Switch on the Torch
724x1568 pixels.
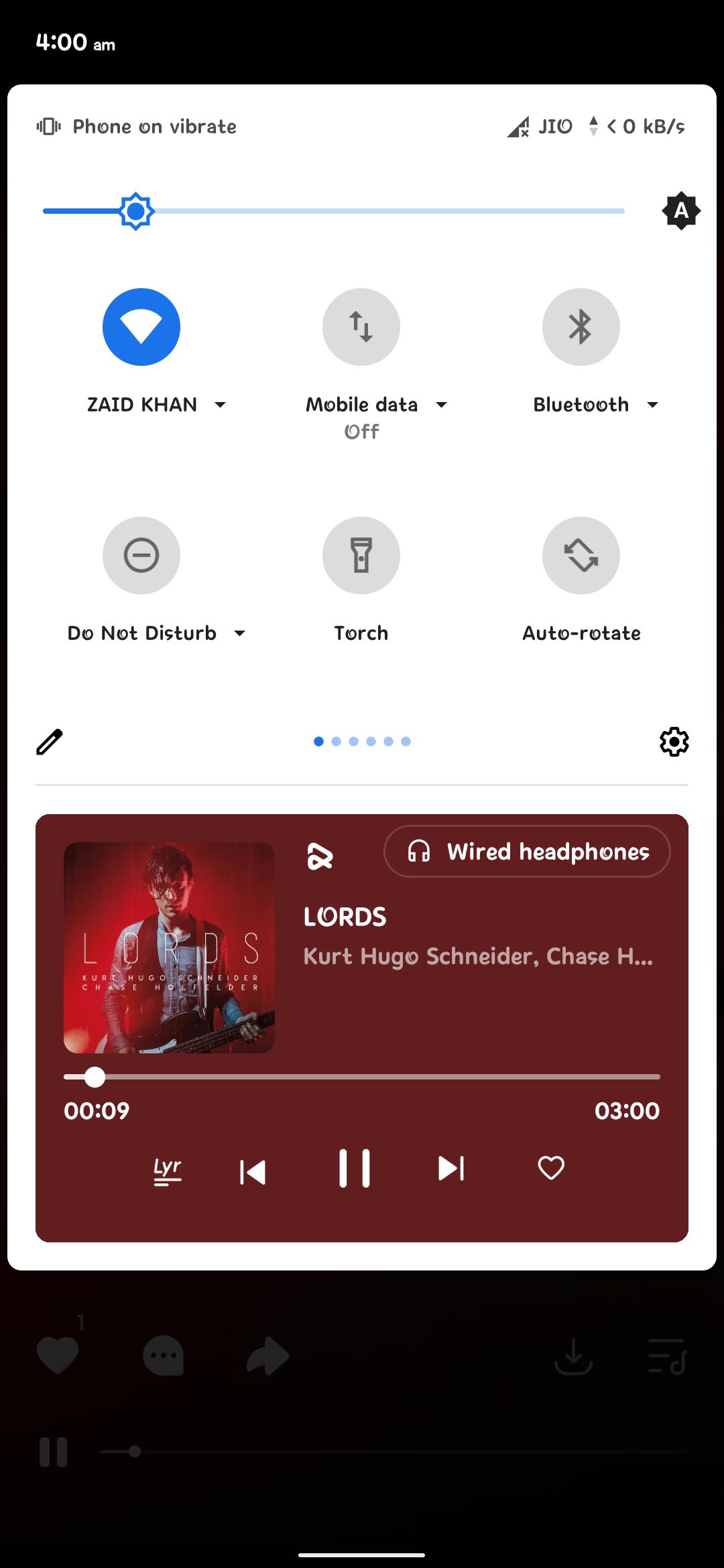(x=361, y=556)
